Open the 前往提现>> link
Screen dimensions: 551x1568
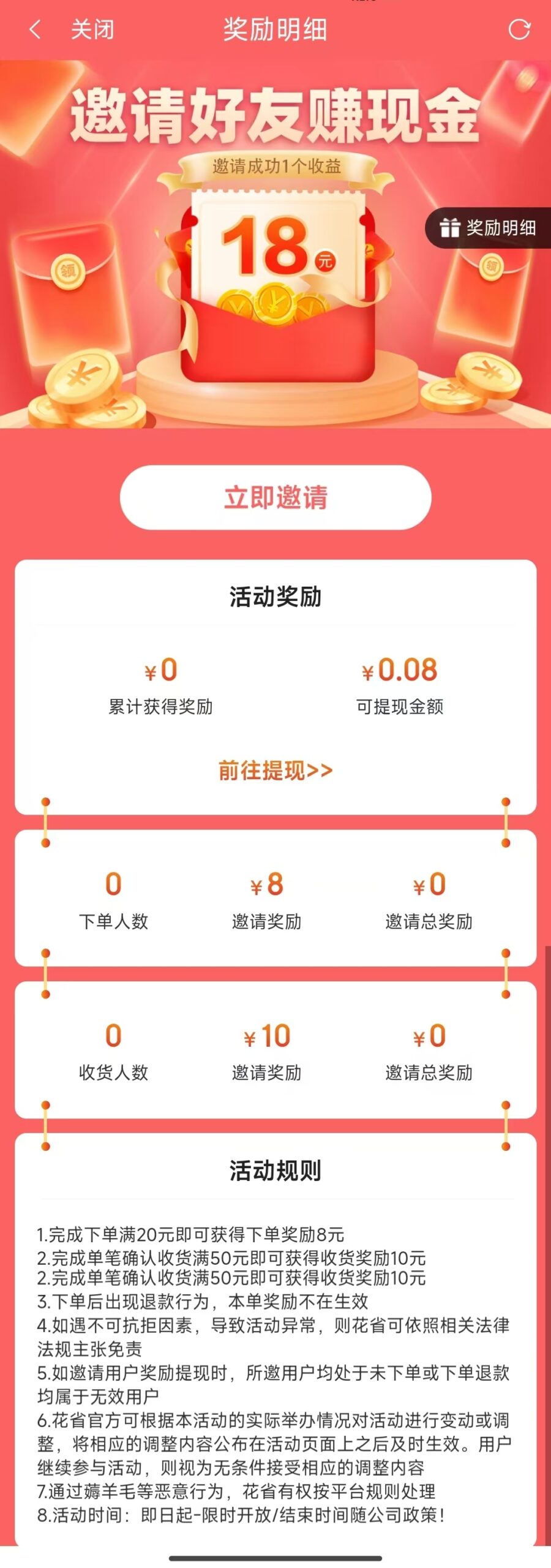click(275, 770)
